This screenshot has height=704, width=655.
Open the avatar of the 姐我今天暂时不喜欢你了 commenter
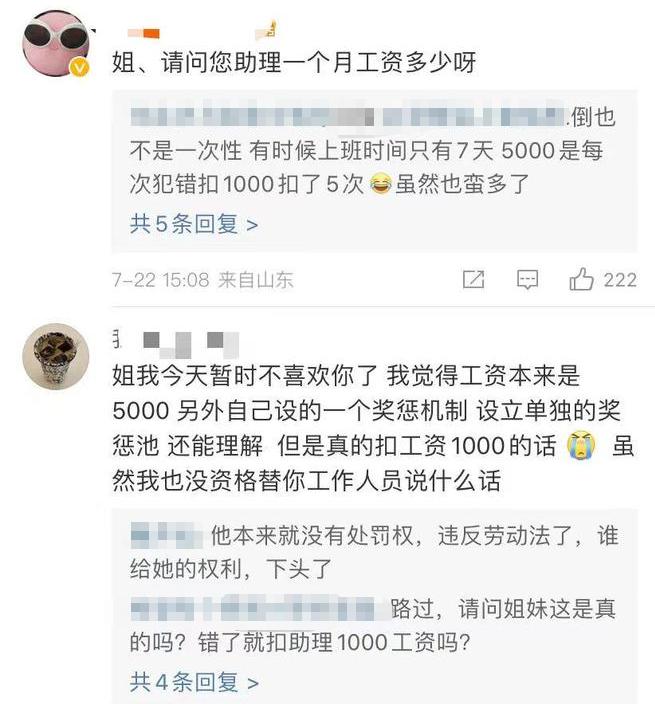pyautogui.click(x=56, y=356)
